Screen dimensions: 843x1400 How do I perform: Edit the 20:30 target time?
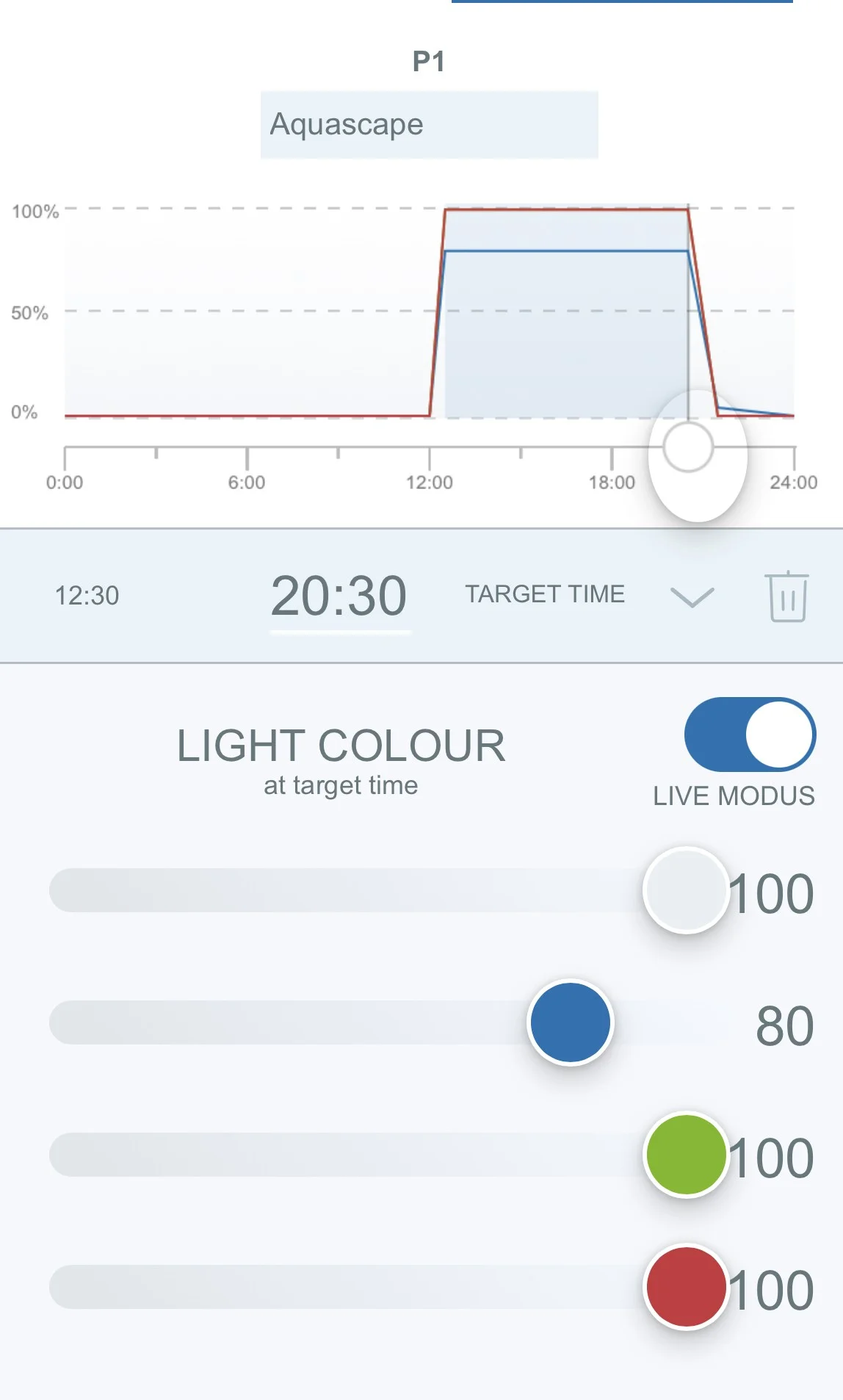(339, 596)
